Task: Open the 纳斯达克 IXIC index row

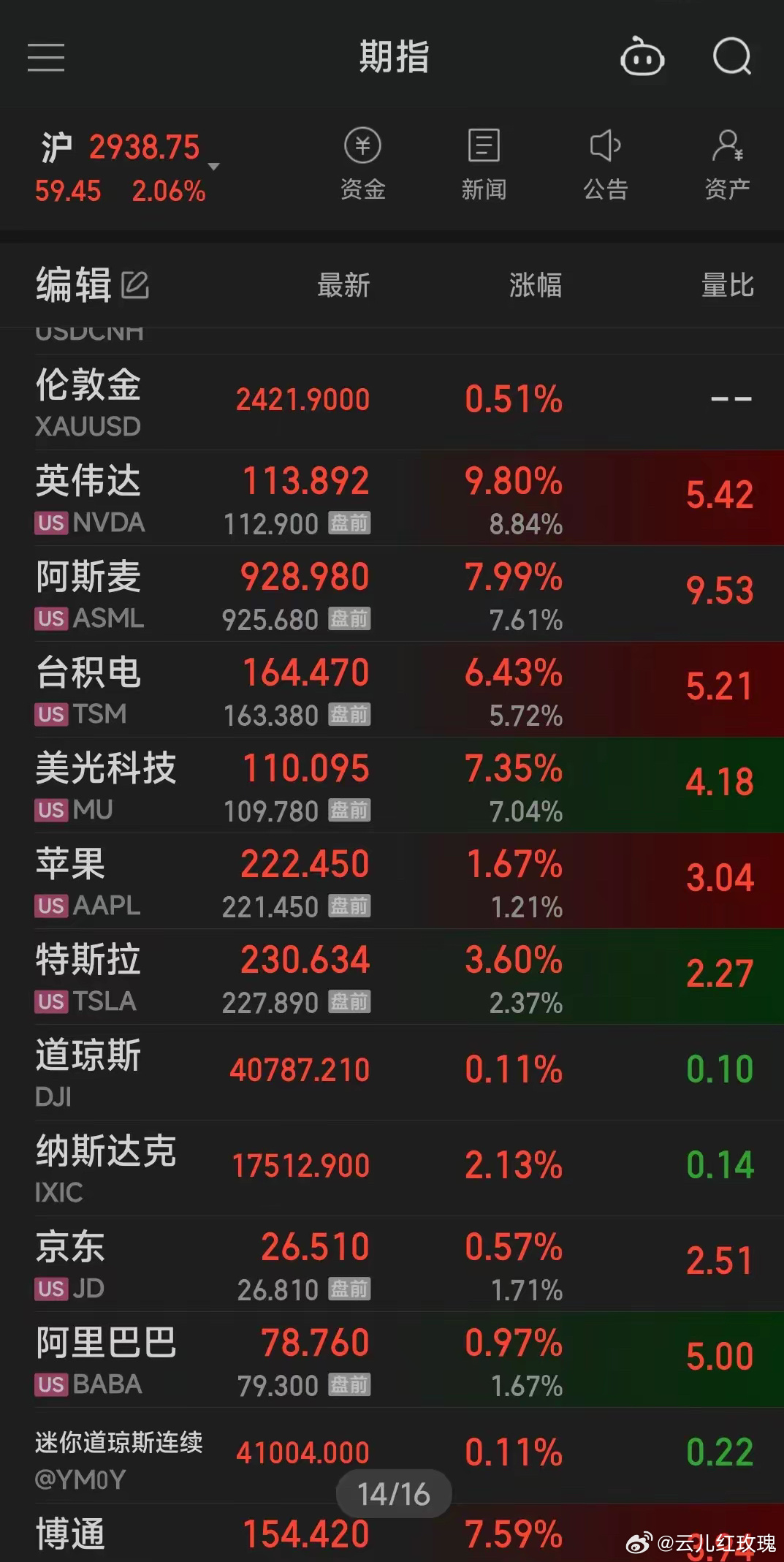Action: coord(392,1168)
